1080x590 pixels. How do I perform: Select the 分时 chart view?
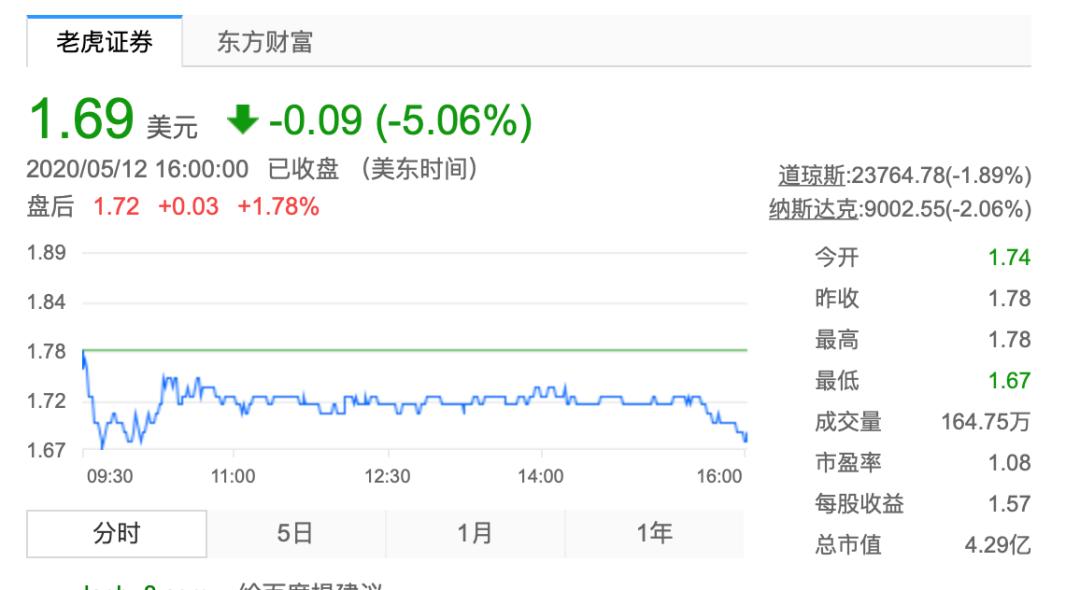117,533
